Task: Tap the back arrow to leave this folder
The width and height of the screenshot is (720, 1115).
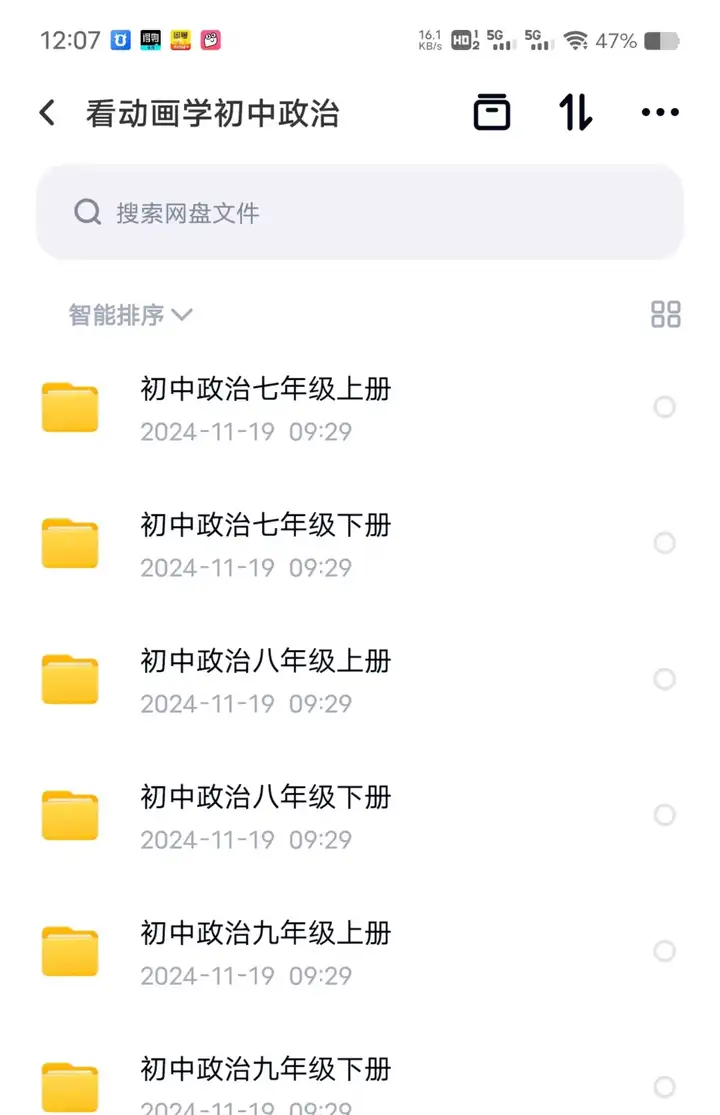Action: (x=46, y=112)
